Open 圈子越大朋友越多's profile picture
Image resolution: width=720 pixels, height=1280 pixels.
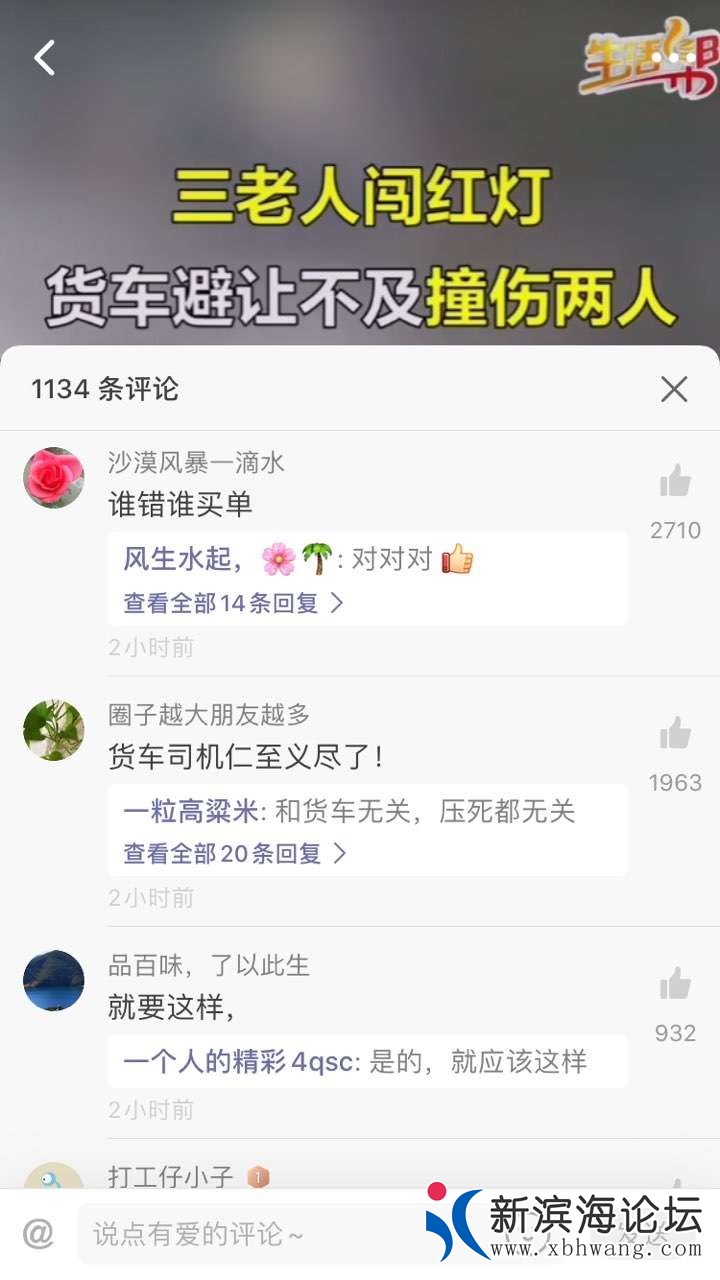click(x=54, y=730)
